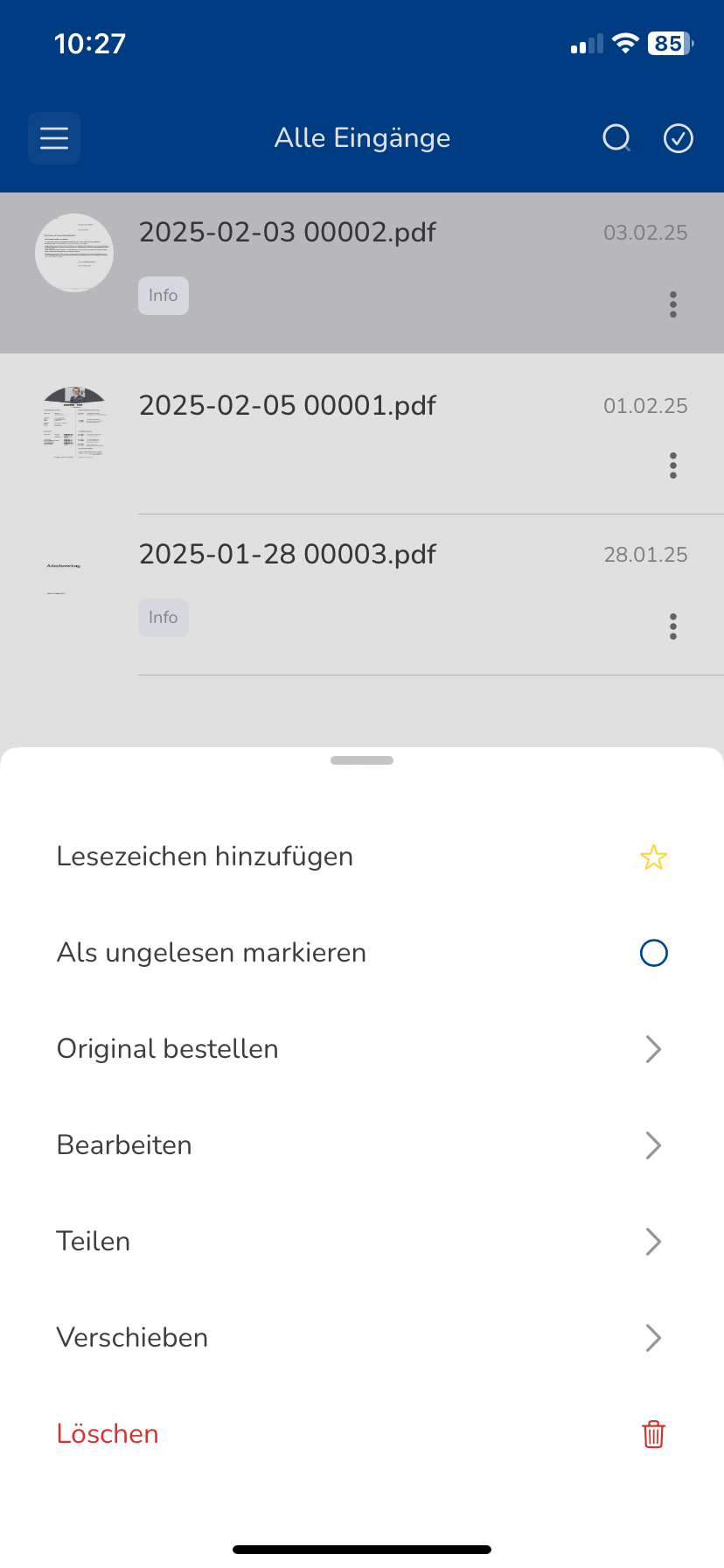Tap the red trash icon beside Löschen
Image resolution: width=724 pixels, height=1568 pixels.
[653, 1433]
